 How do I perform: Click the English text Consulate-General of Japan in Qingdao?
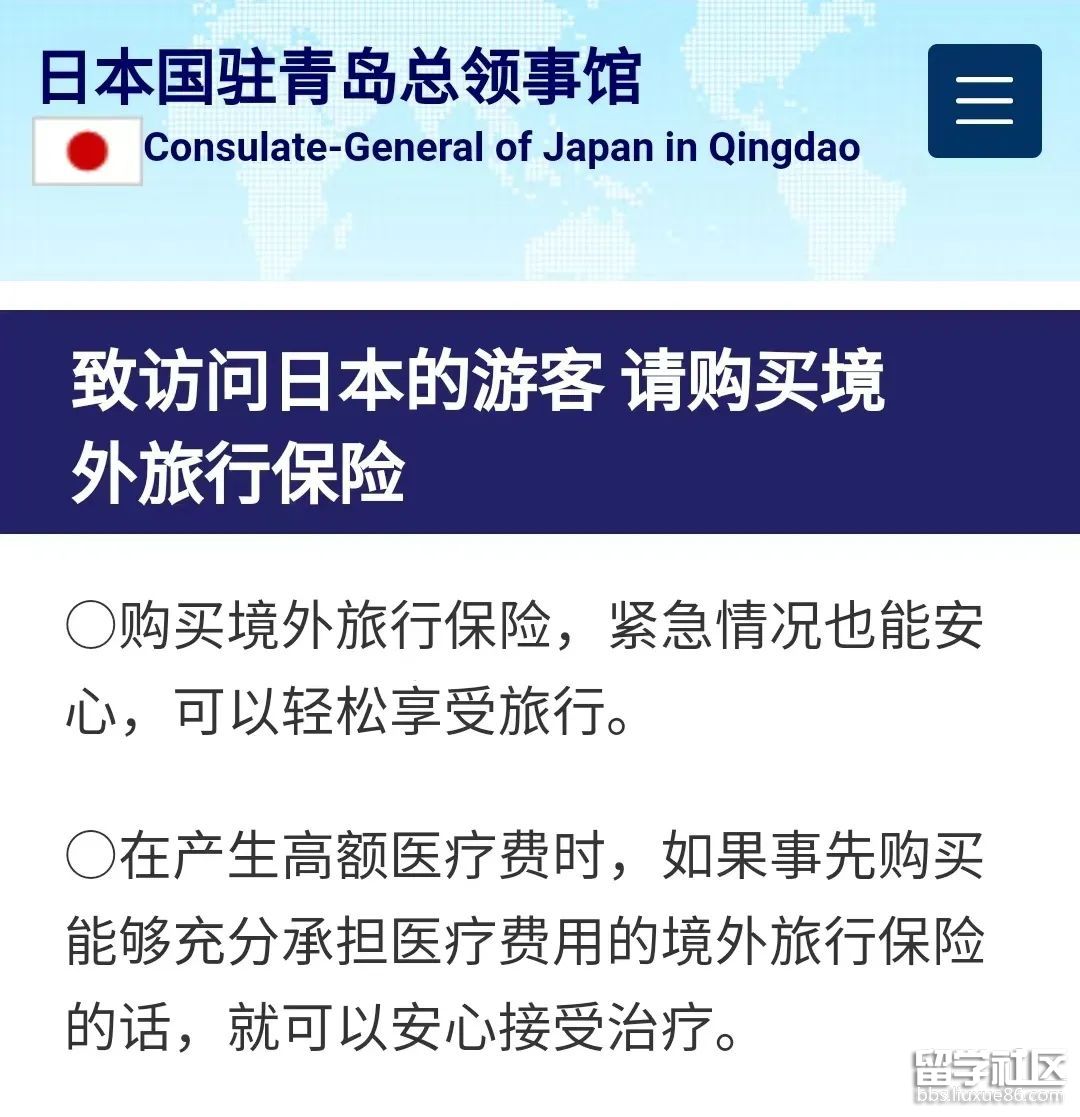coord(500,150)
